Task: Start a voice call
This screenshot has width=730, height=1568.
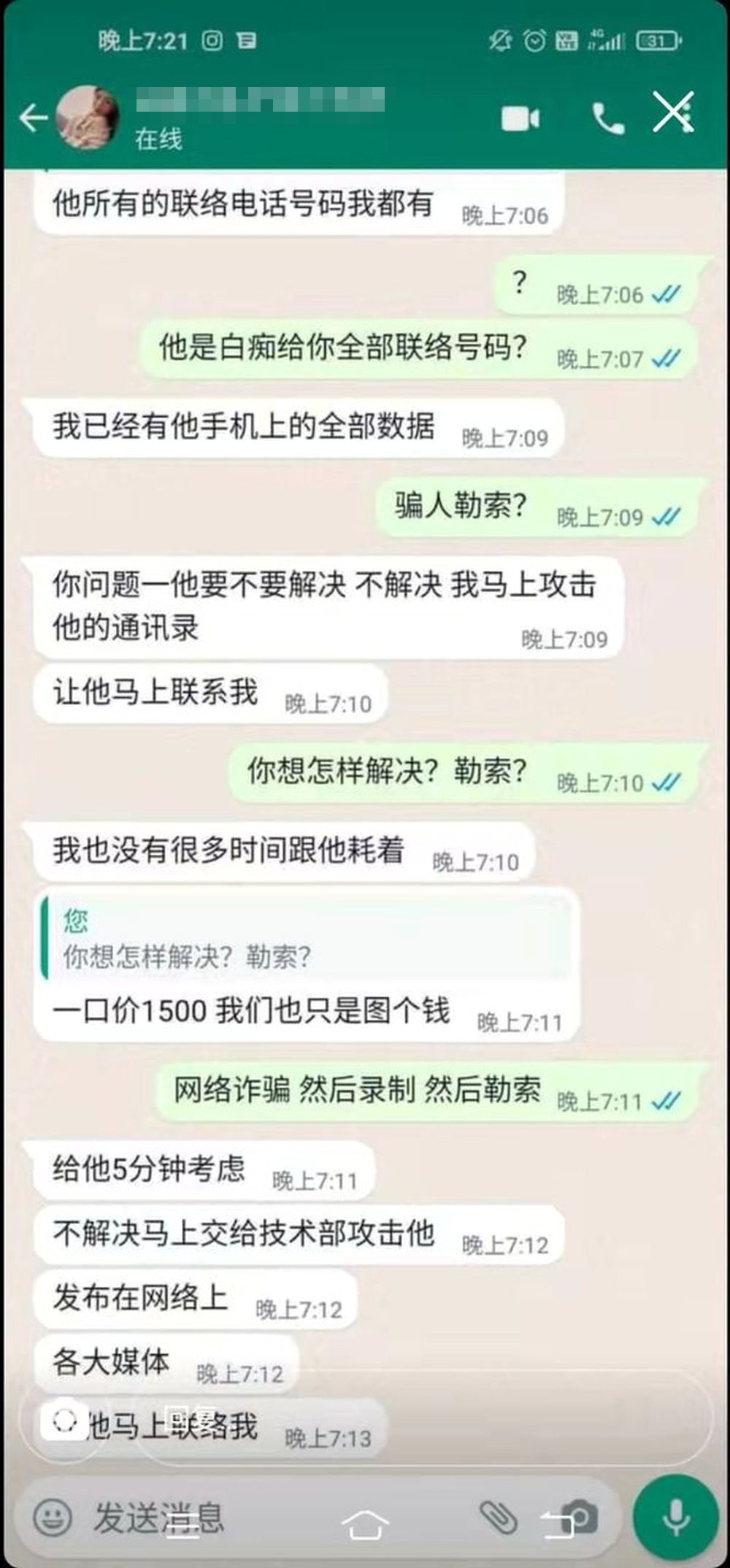Action: [607, 118]
